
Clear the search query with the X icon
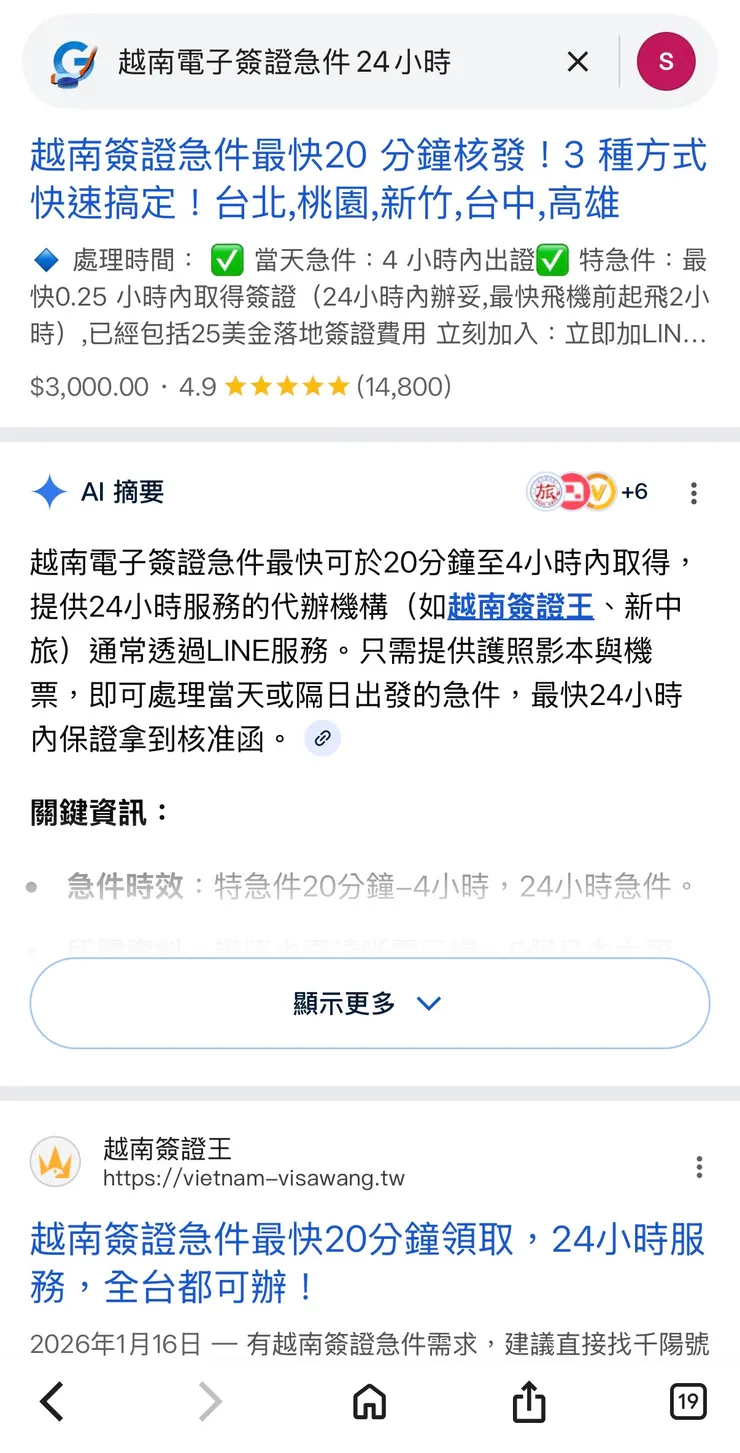577,61
